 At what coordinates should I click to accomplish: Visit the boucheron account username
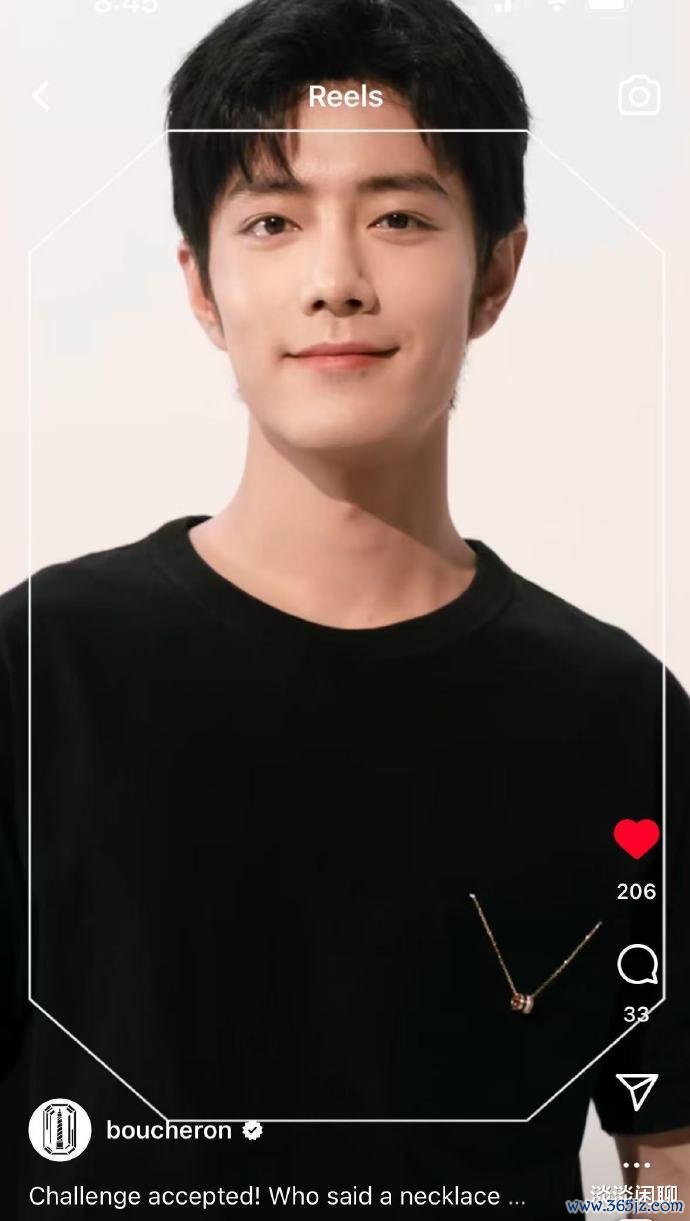168,1131
